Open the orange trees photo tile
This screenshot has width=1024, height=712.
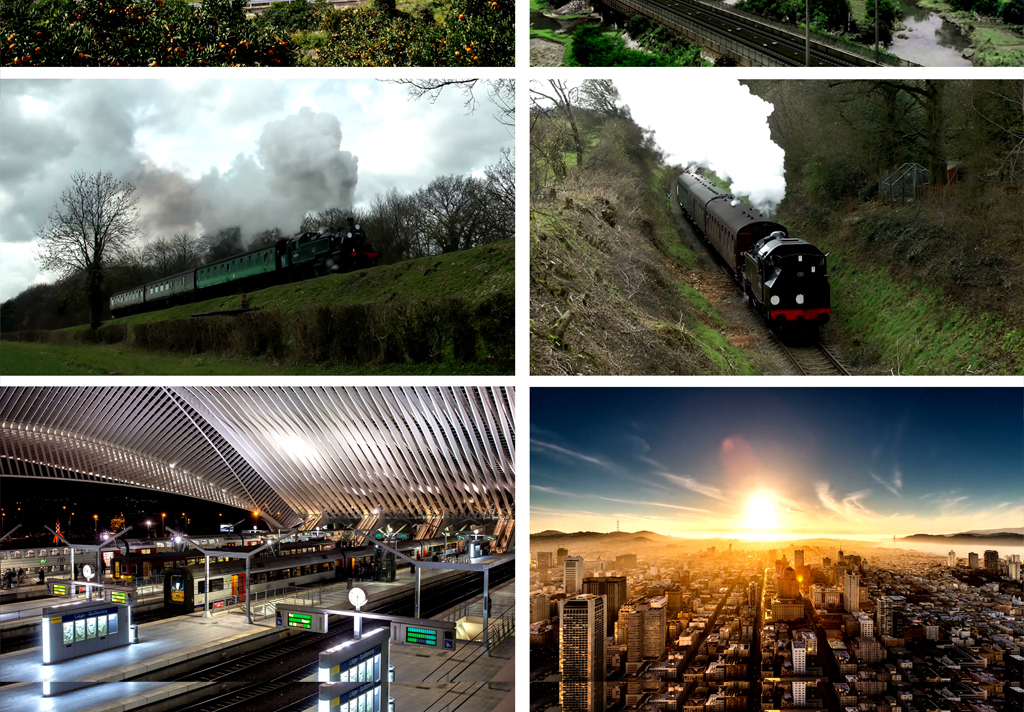(257, 32)
